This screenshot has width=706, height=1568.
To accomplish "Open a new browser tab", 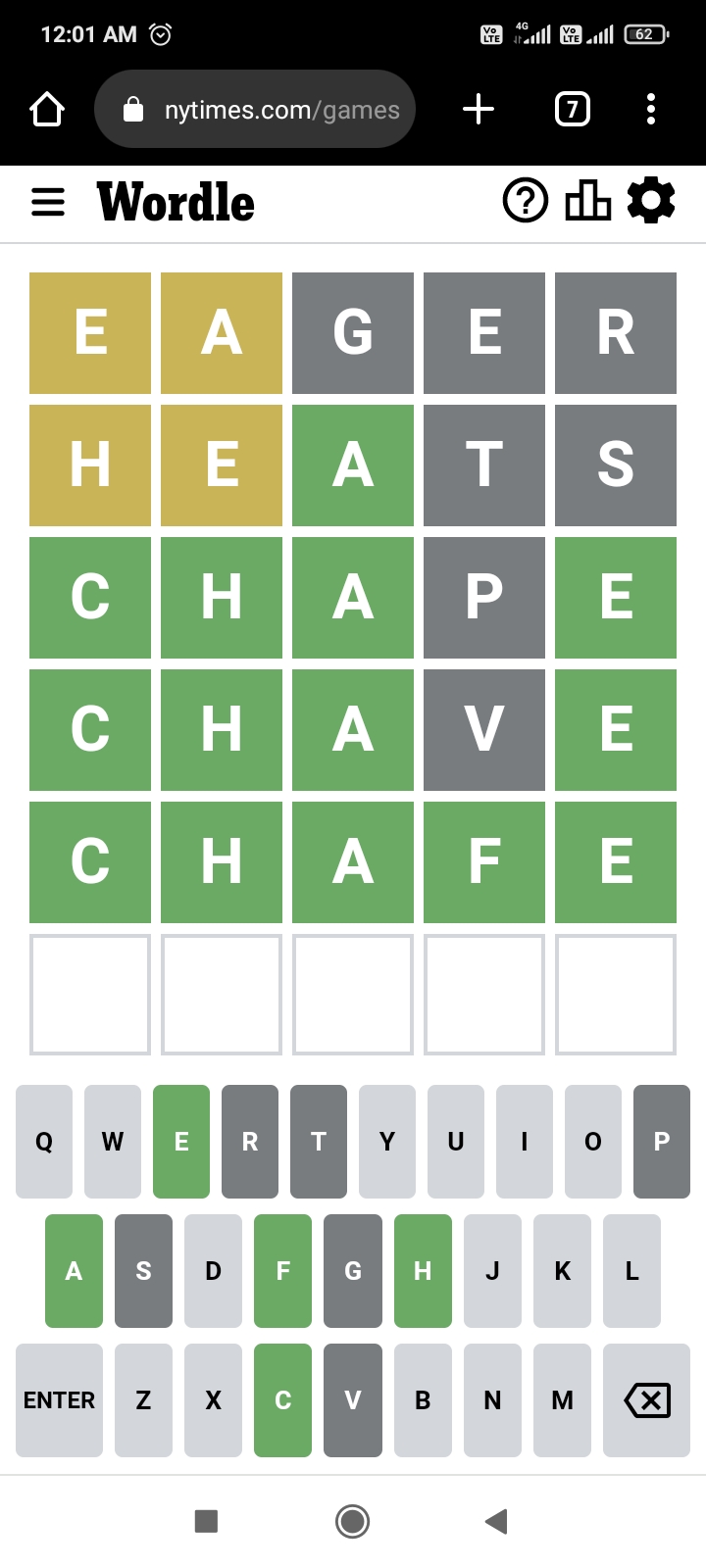I will 479,109.
